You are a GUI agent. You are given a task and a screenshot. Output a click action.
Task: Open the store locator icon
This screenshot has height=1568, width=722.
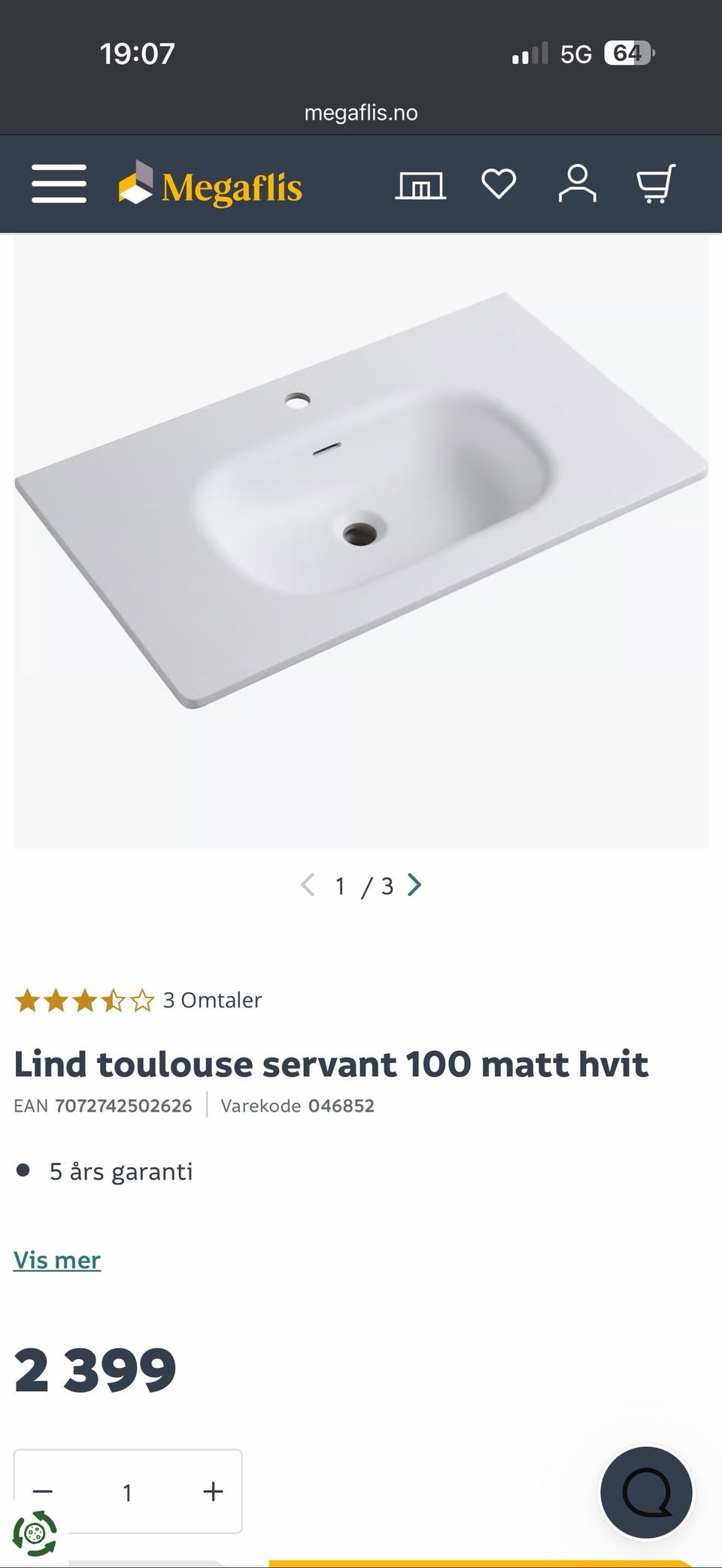point(421,184)
